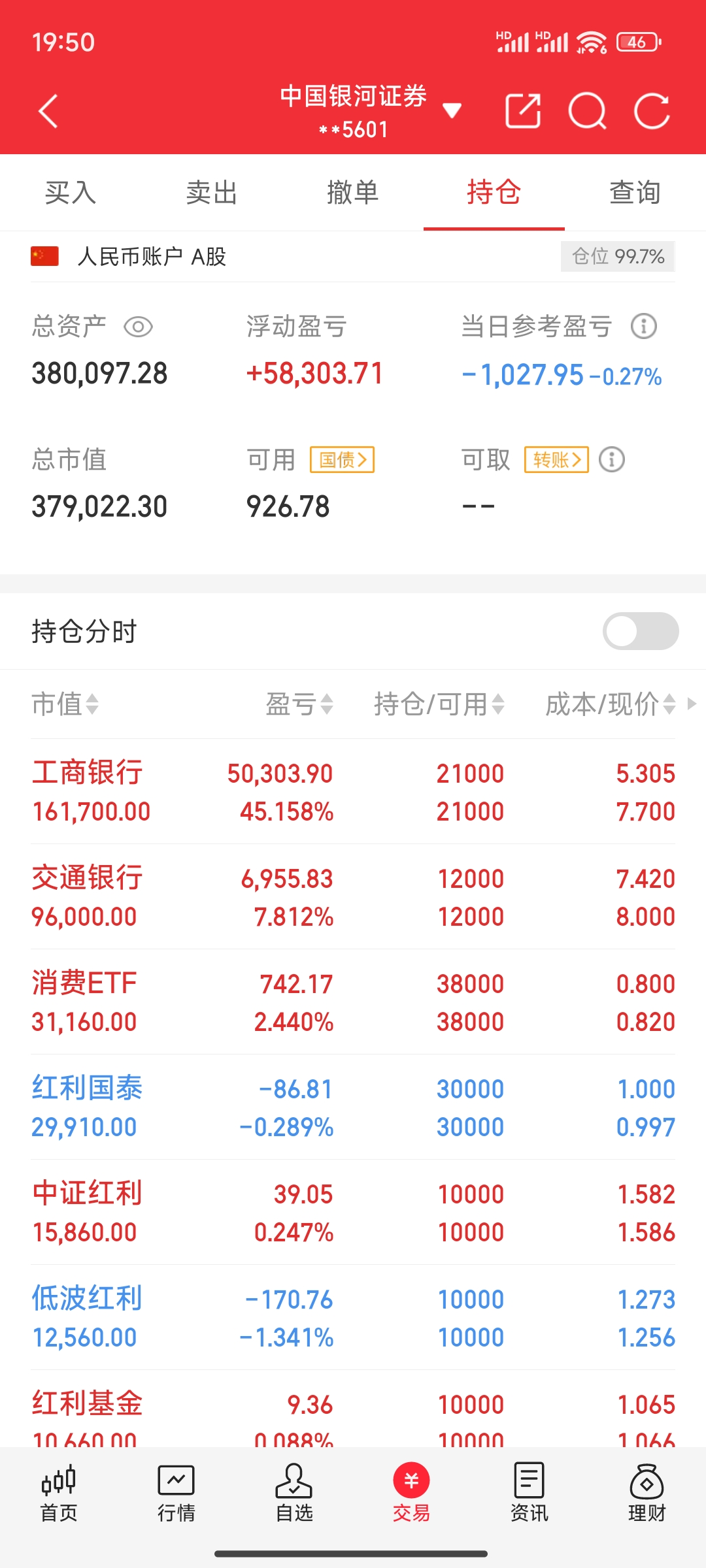Image resolution: width=706 pixels, height=1568 pixels.
Task: Switch to the 撤单 tab
Action: coord(353,193)
